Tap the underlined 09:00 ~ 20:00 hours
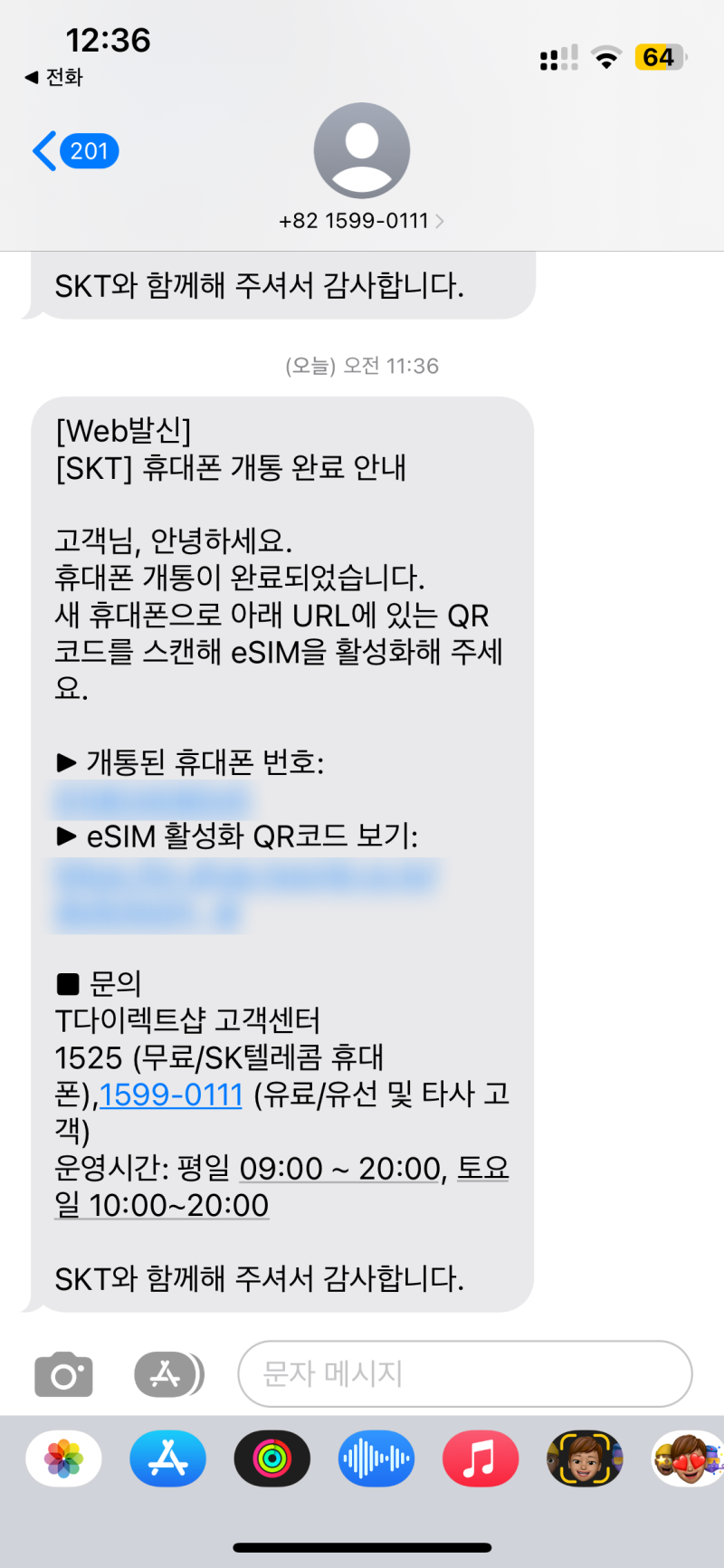Screen dimensions: 724x1568 point(338,1168)
